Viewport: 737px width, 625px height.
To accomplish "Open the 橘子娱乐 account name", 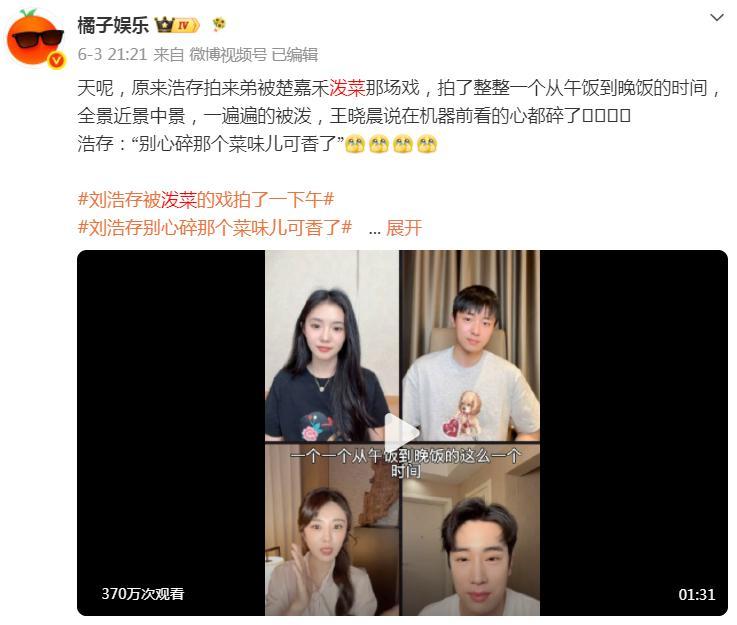I will coord(113,25).
